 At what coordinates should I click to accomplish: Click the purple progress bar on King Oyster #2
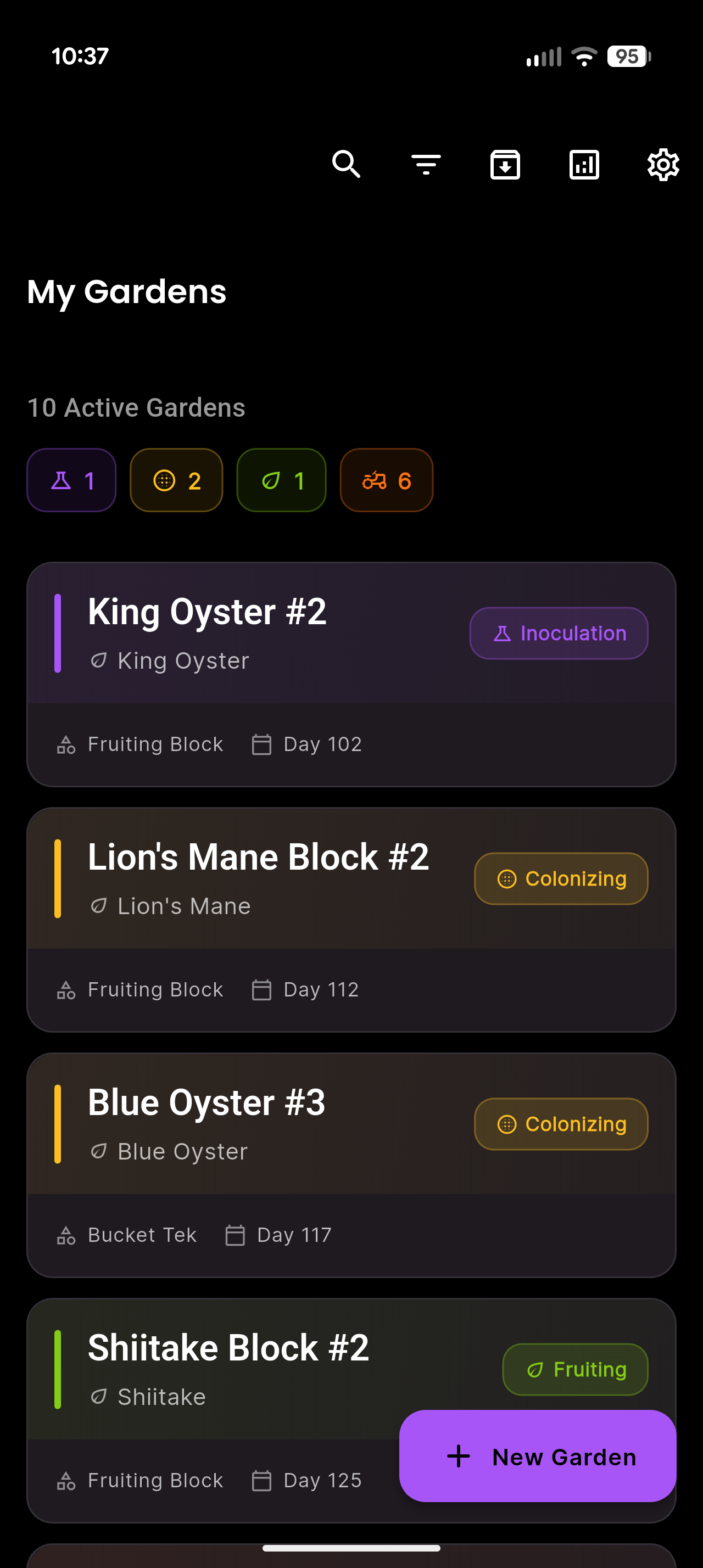pyautogui.click(x=58, y=633)
